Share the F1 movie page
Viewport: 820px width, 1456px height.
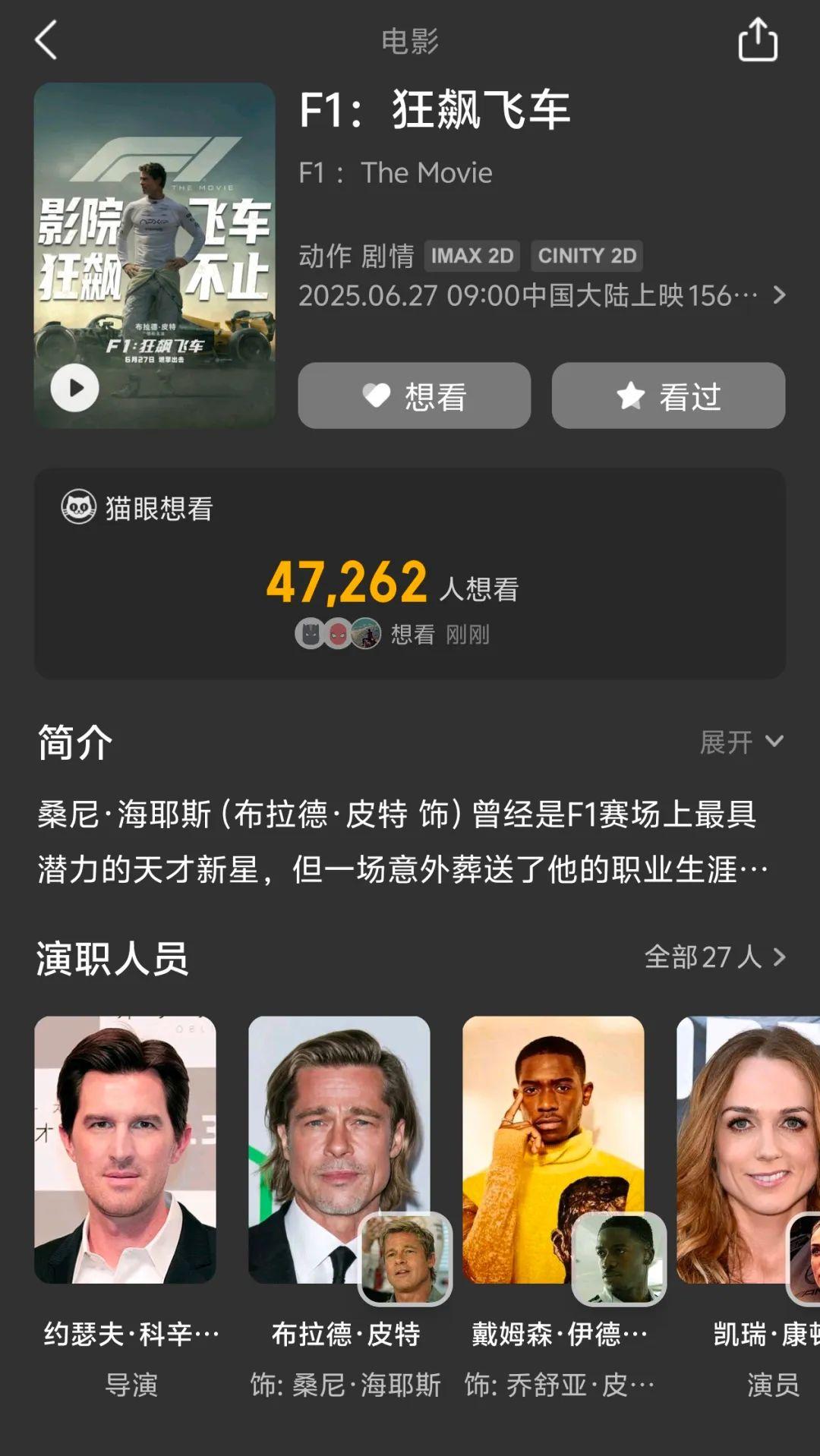click(x=758, y=39)
